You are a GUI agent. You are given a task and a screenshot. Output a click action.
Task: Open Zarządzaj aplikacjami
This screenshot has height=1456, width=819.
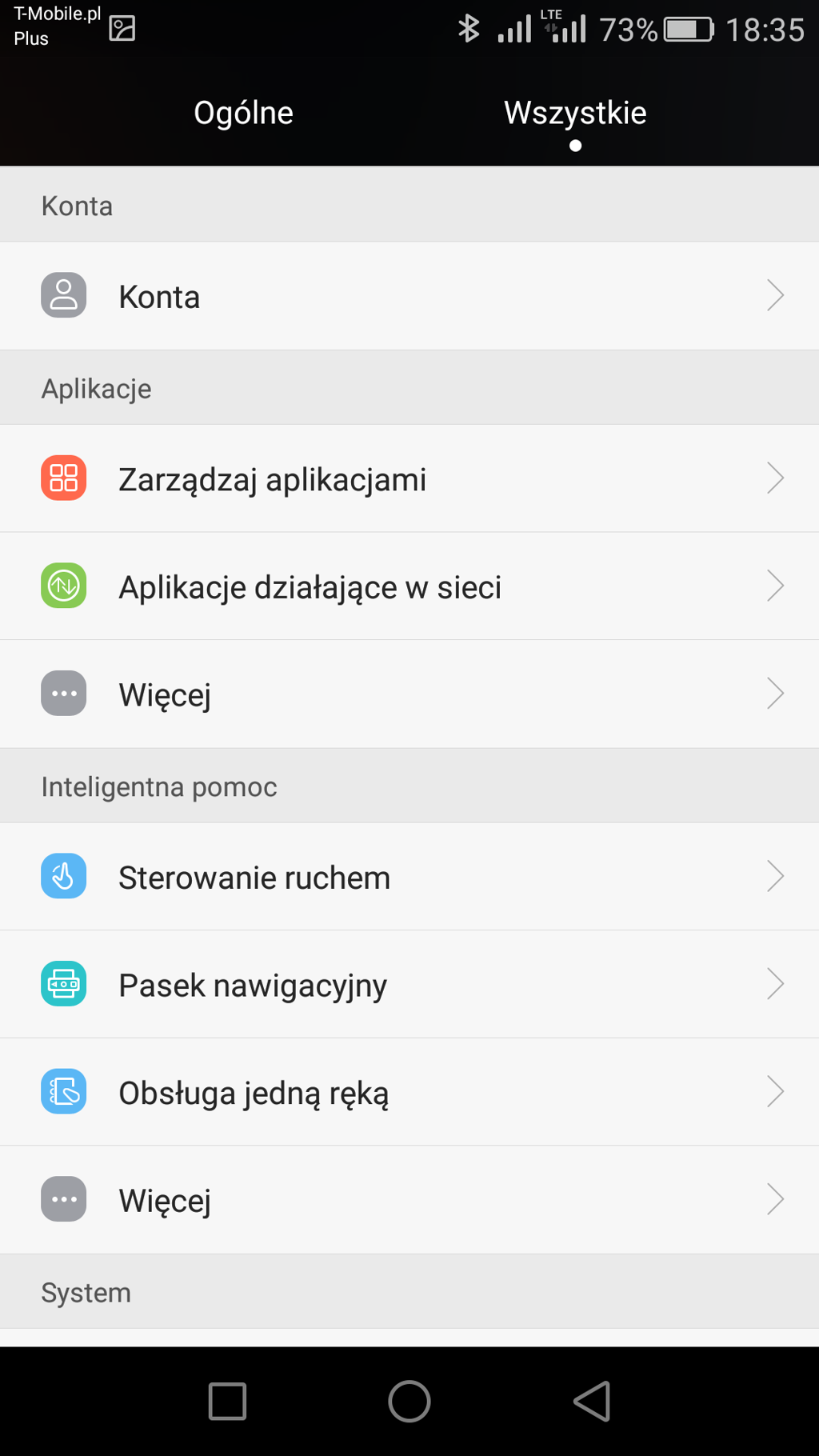click(409, 478)
